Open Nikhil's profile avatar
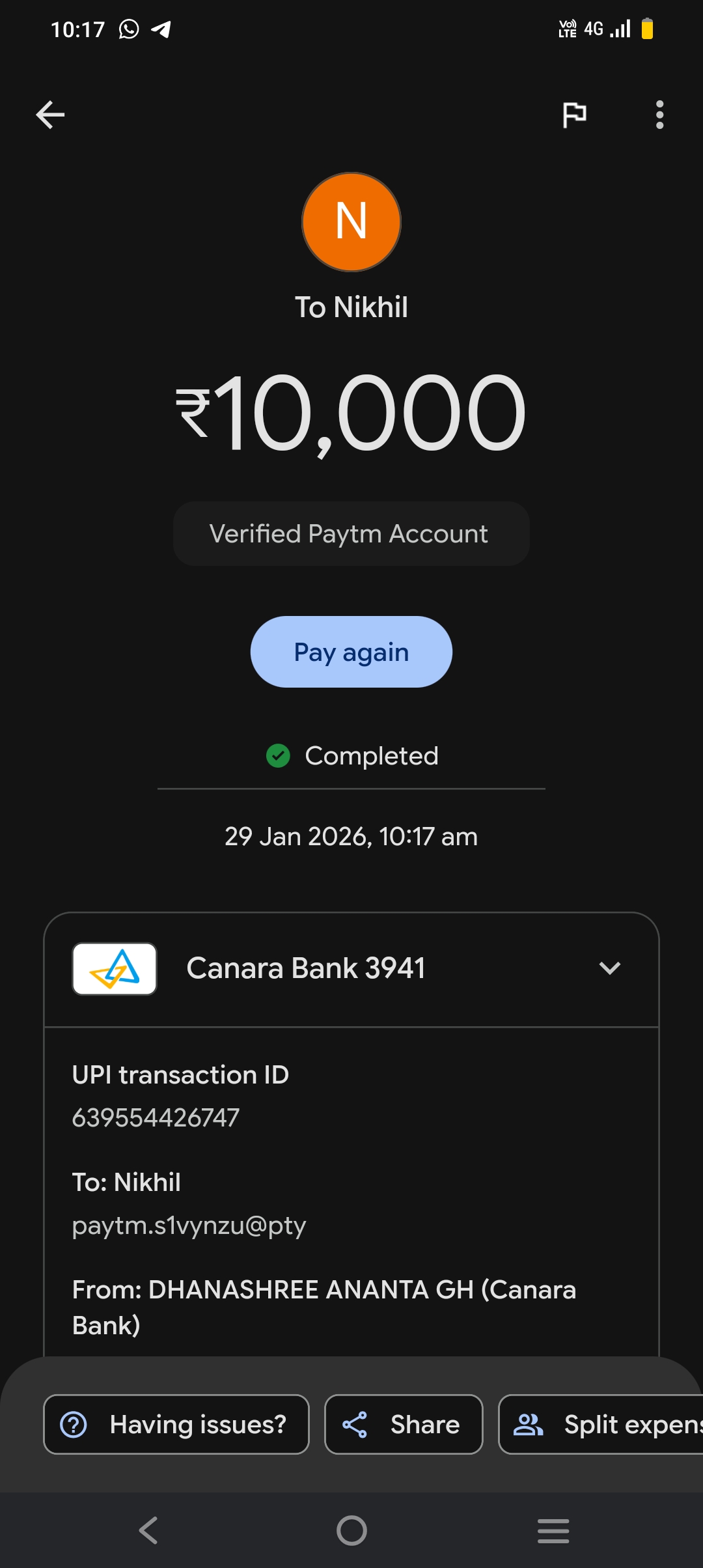The image size is (703, 1568). pos(351,222)
